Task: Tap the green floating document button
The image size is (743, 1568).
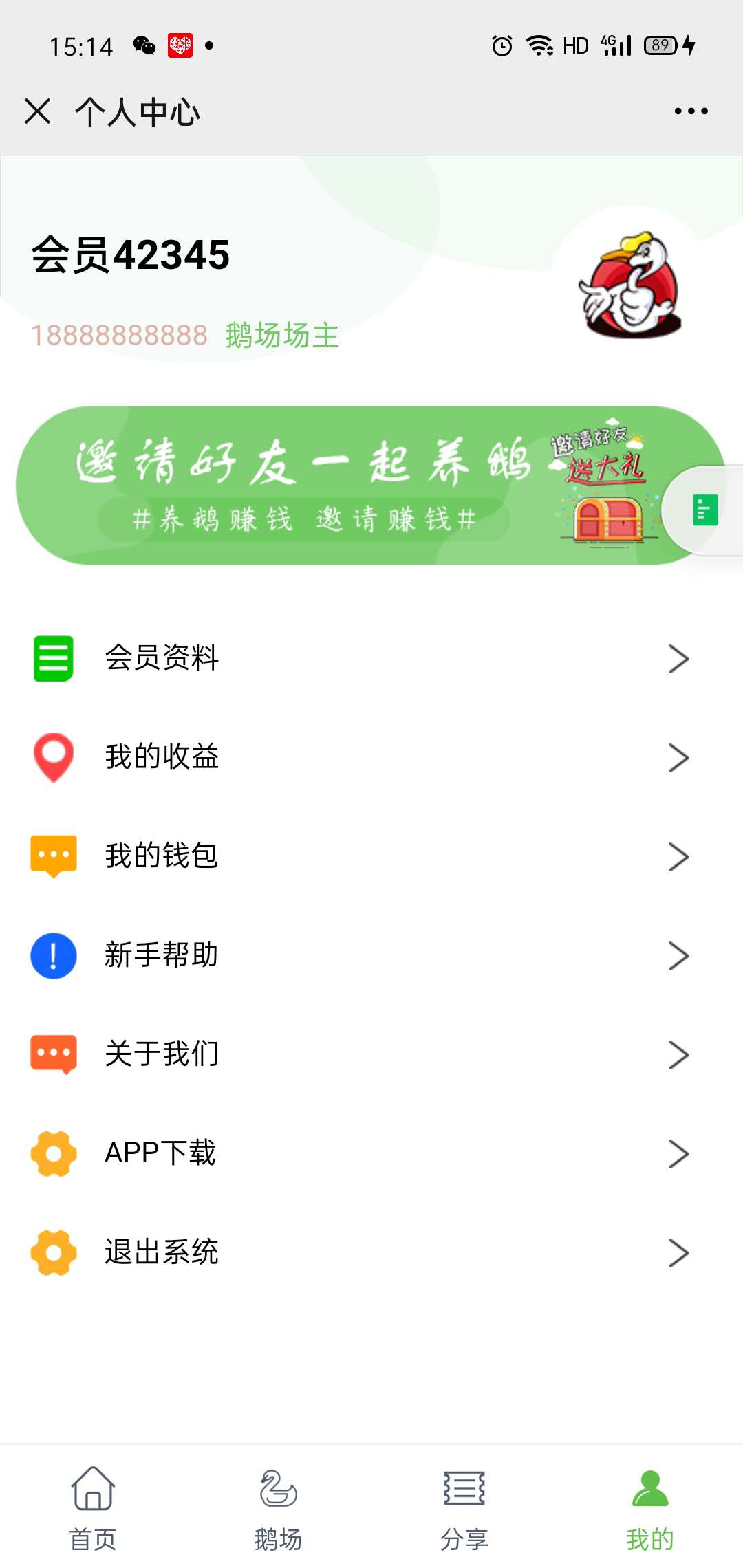Action: coord(705,510)
